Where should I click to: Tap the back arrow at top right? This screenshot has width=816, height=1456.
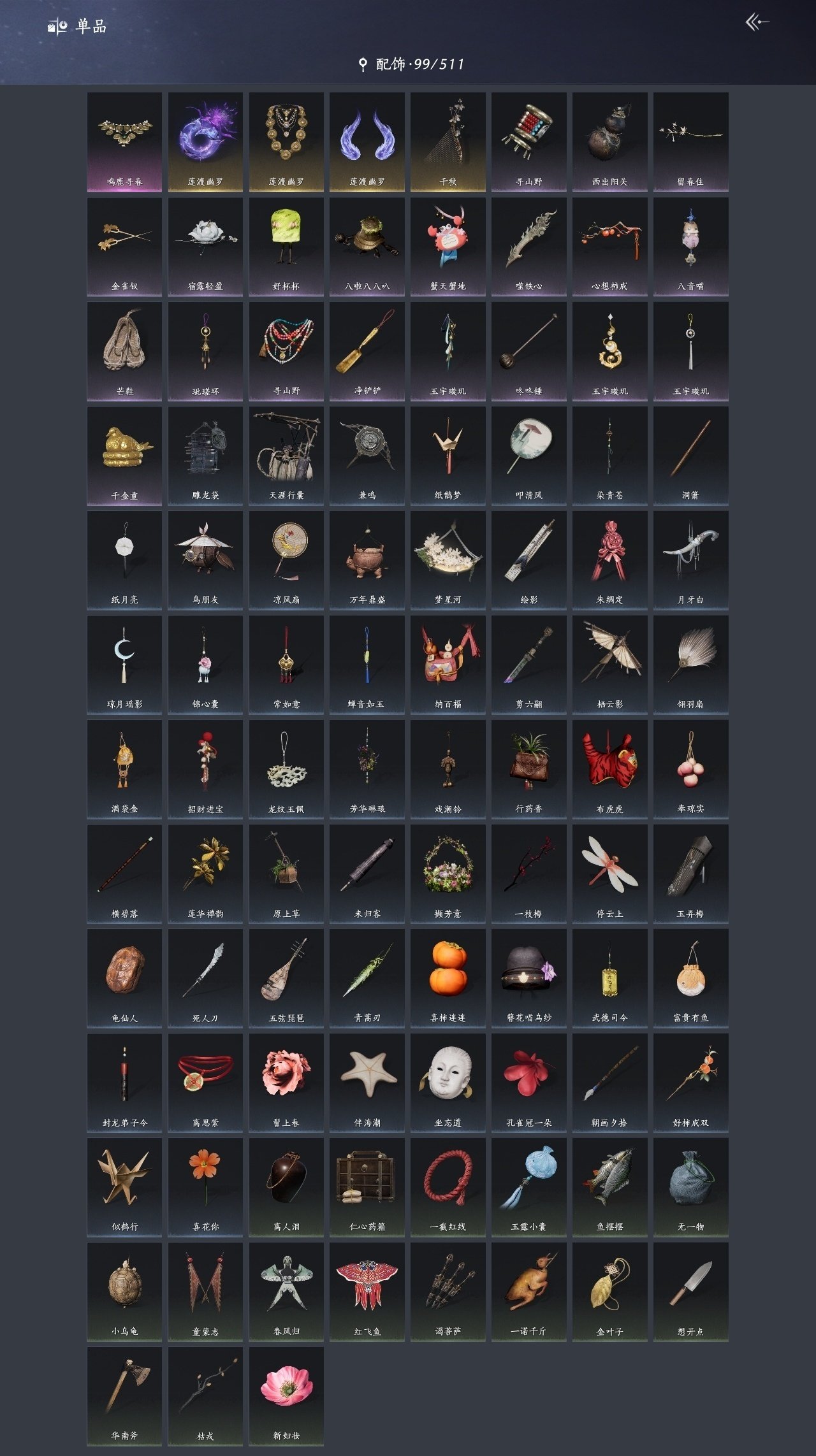click(757, 23)
